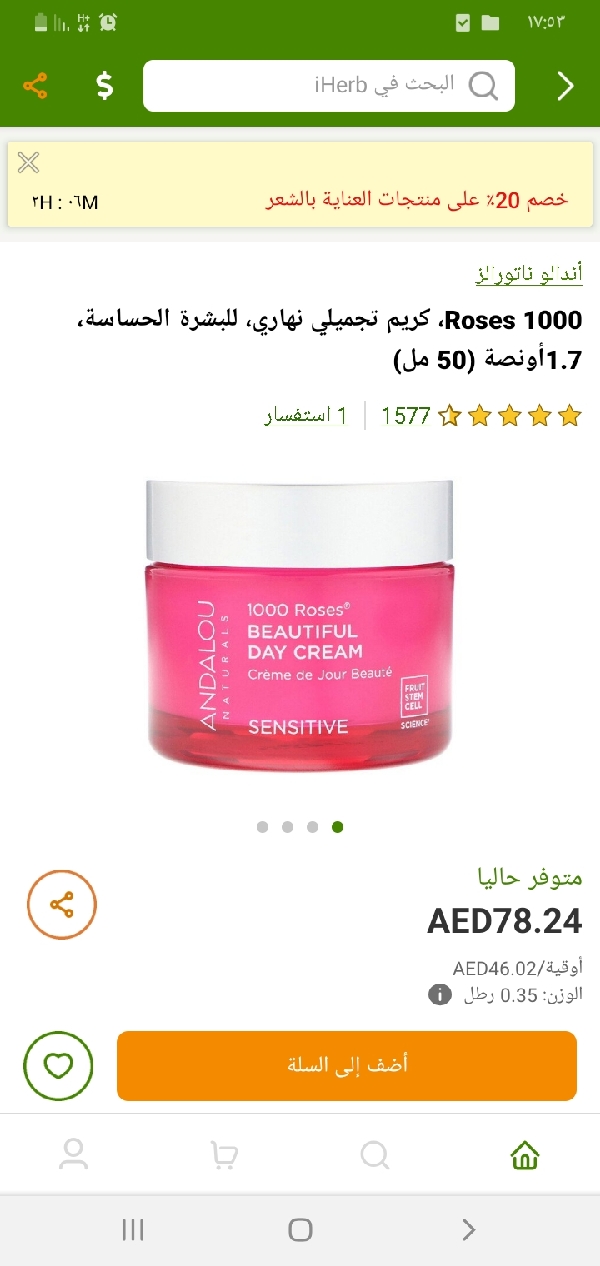The width and height of the screenshot is (600, 1266).
Task: Open recent apps from system bar
Action: point(133,1230)
